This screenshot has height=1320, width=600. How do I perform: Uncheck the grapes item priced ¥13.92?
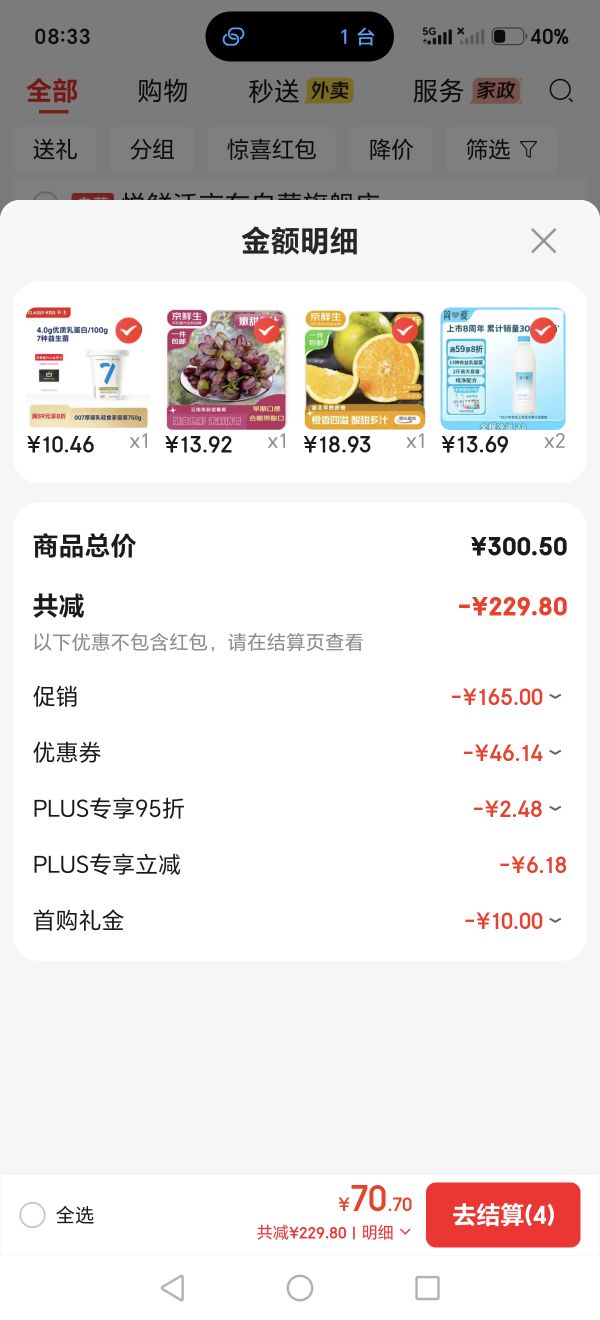pos(267,330)
